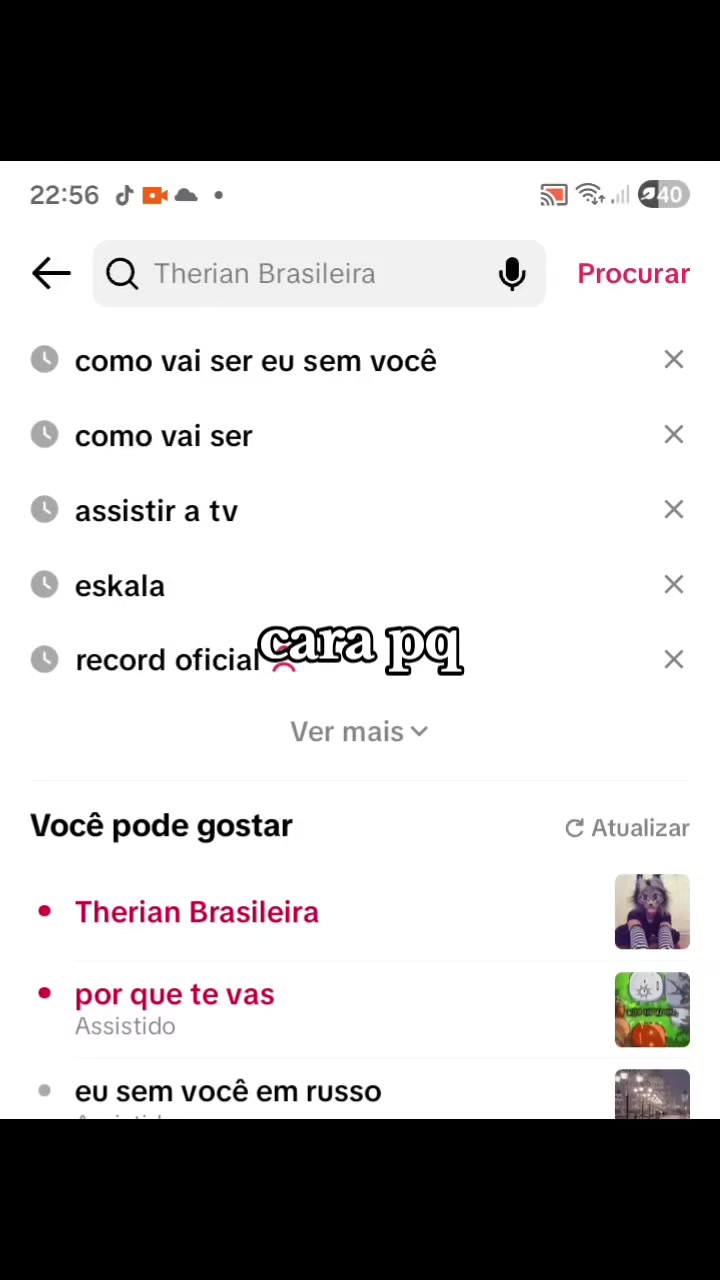Viewport: 720px width, 1280px height.
Task: Start voice search with the microphone
Action: click(512, 273)
